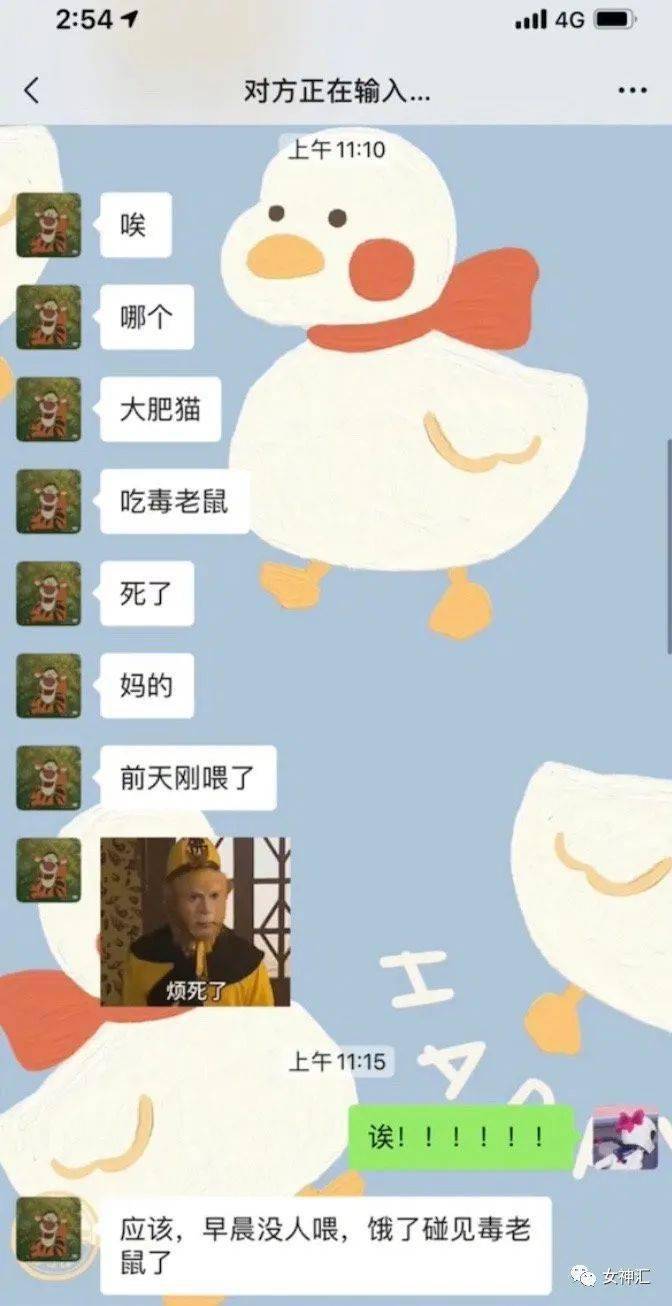This screenshot has width=672, height=1306.
Task: Go back from the chat
Action: pos(32,91)
